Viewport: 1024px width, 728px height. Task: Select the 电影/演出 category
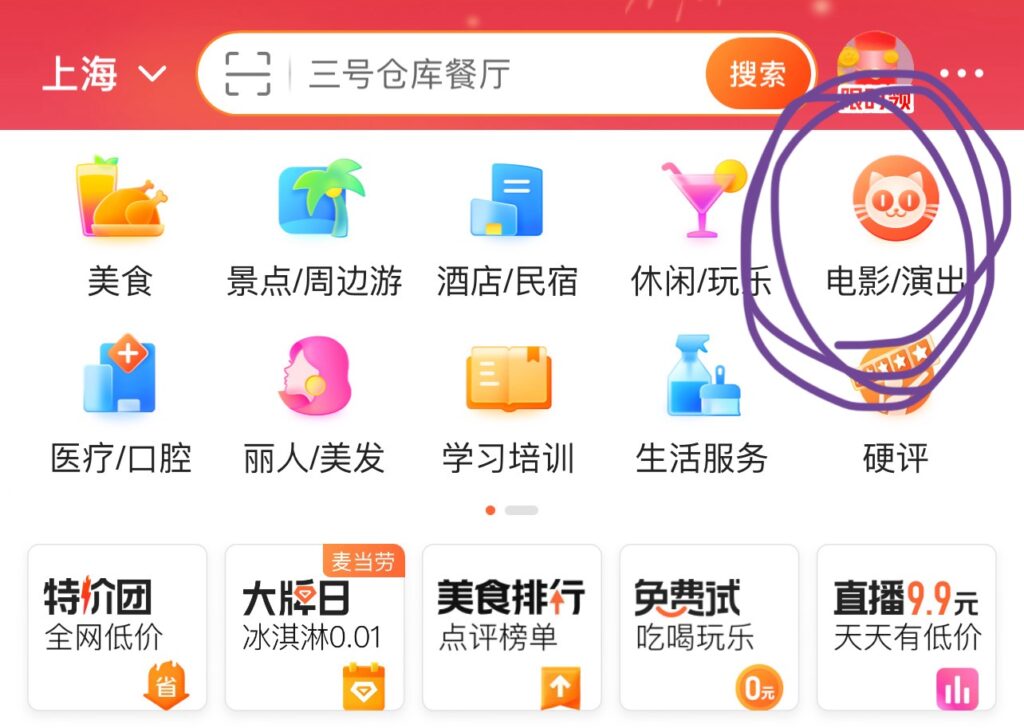click(895, 225)
